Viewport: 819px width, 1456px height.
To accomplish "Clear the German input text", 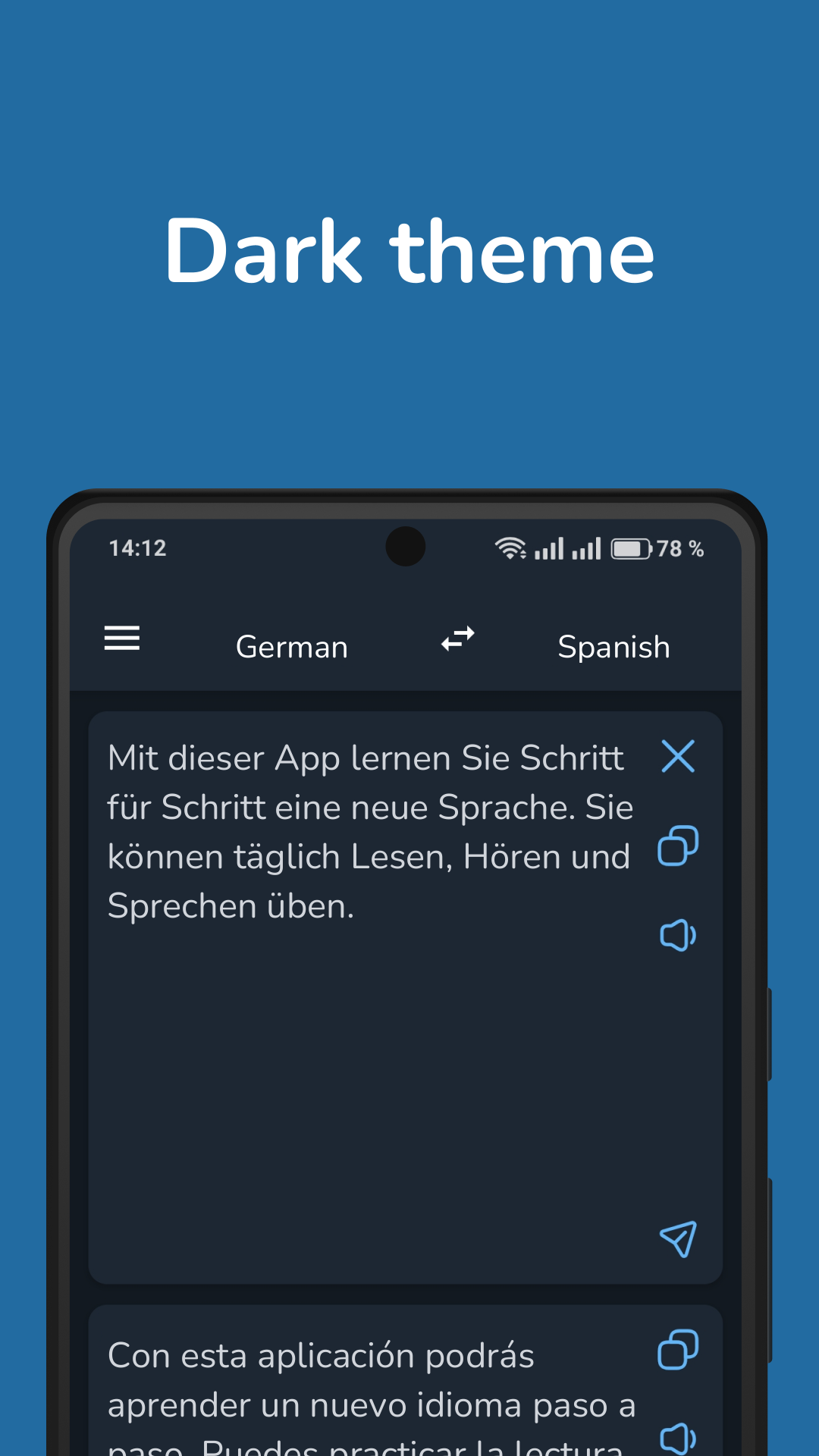I will [x=679, y=756].
